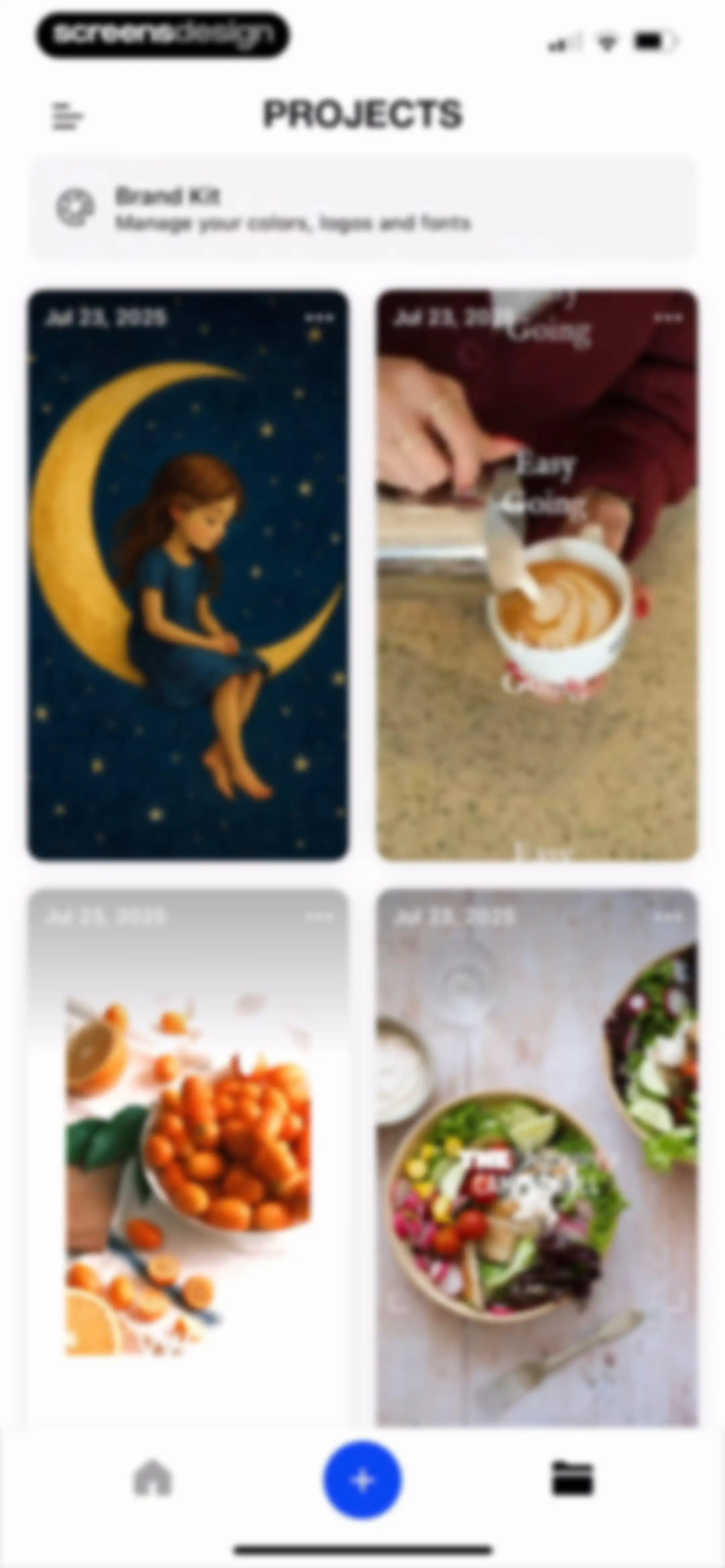The height and width of the screenshot is (1568, 725).
Task: Open options for the salad project
Action: point(668,916)
